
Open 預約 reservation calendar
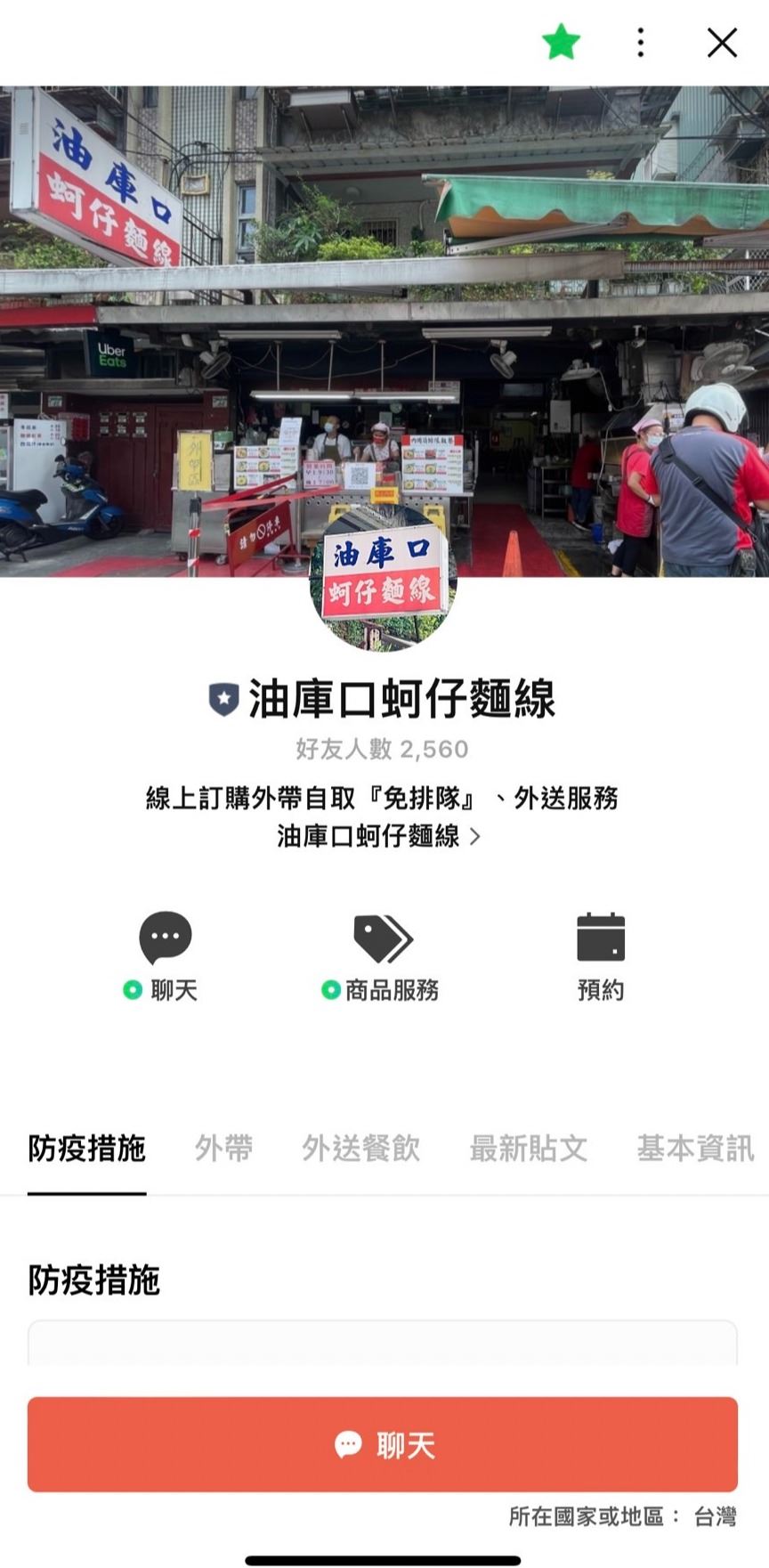[x=601, y=938]
